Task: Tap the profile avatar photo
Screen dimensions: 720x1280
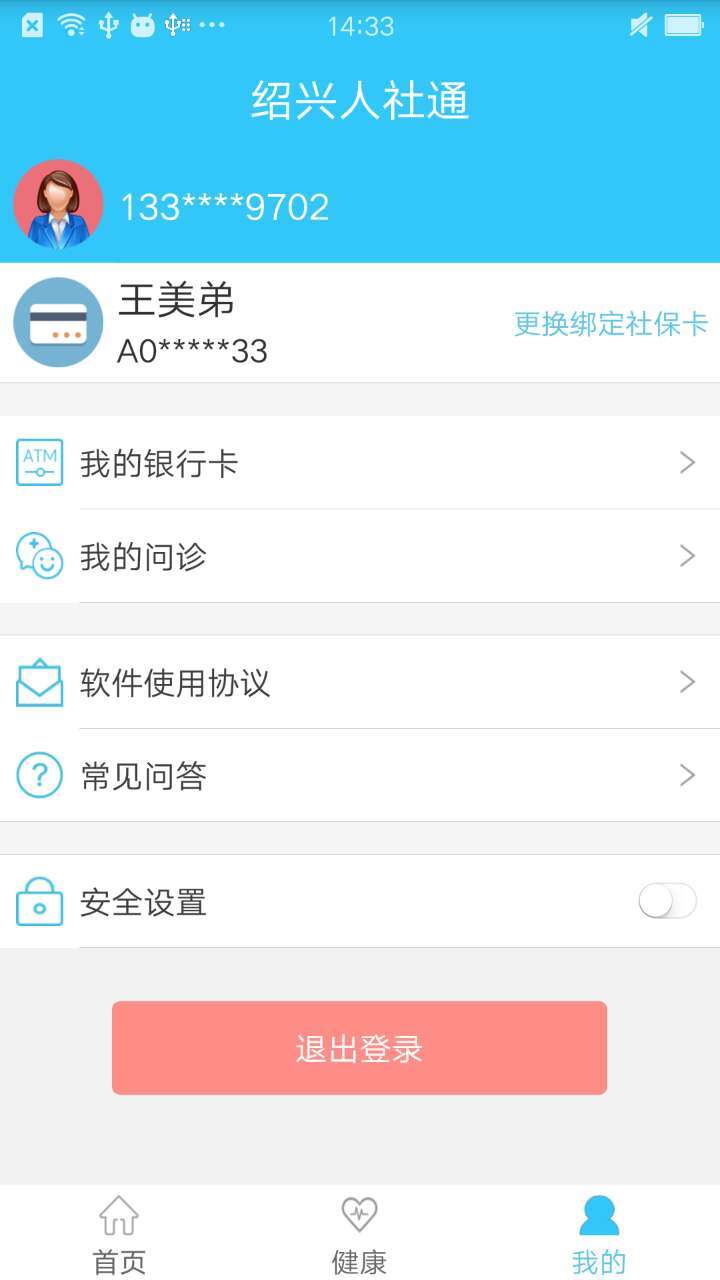Action: pos(58,205)
